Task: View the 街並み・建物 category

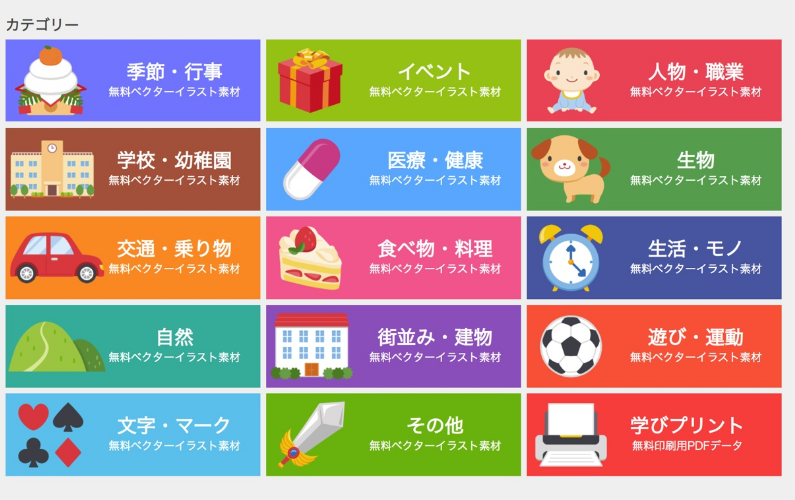Action: coord(393,346)
